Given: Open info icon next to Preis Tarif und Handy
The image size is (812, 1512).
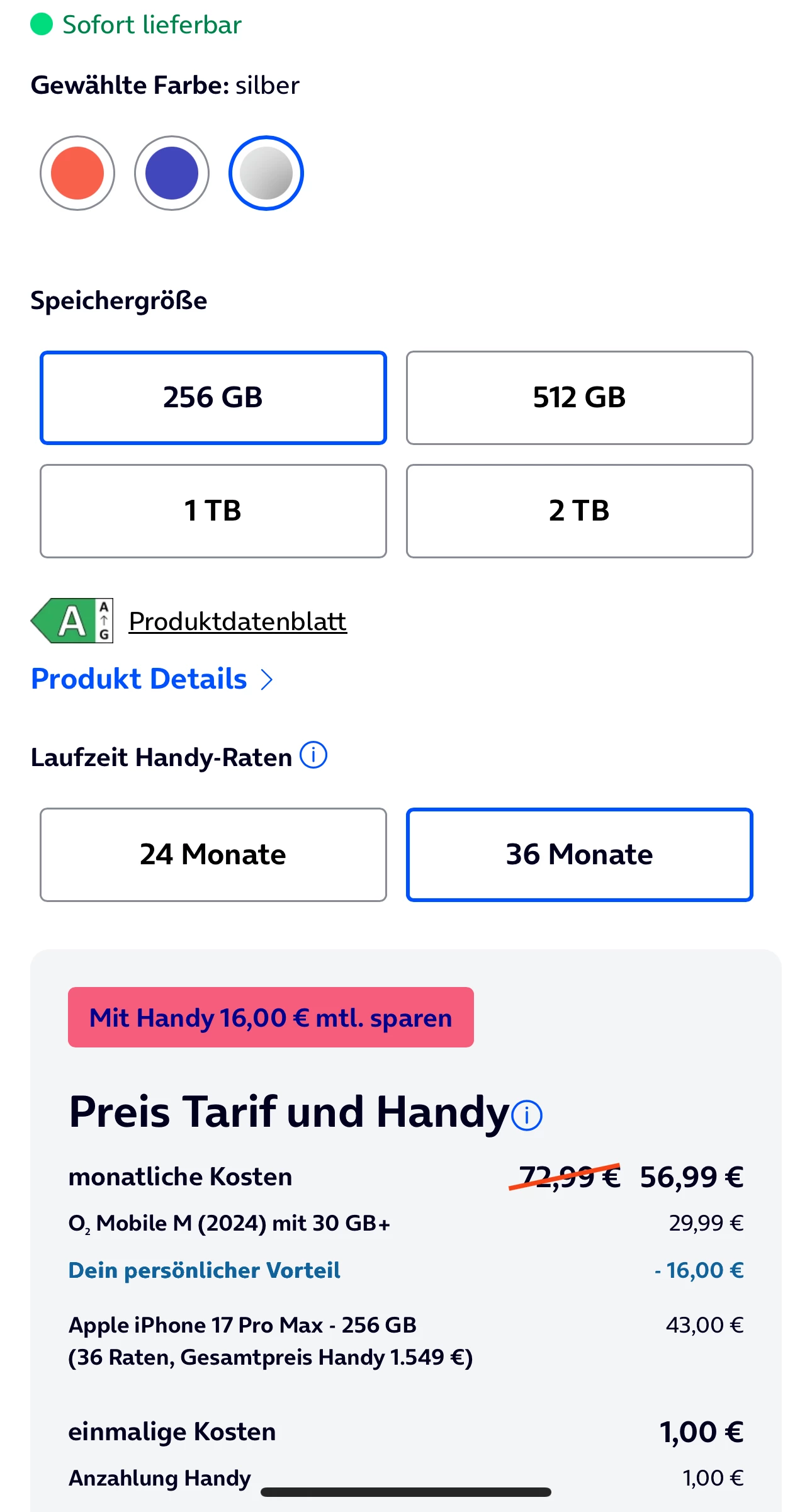Looking at the screenshot, I should [x=526, y=1115].
